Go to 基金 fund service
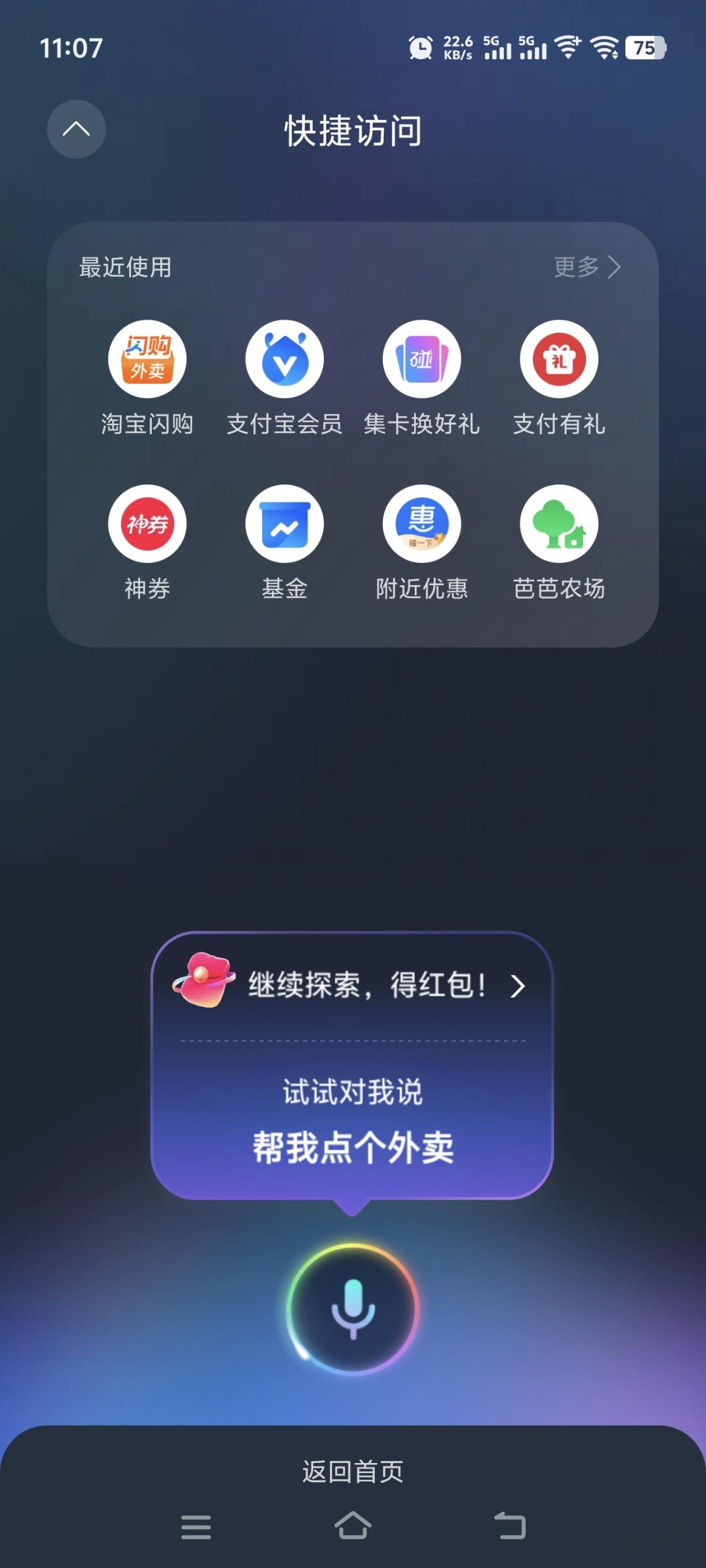Image resolution: width=706 pixels, height=1568 pixels. pyautogui.click(x=284, y=524)
